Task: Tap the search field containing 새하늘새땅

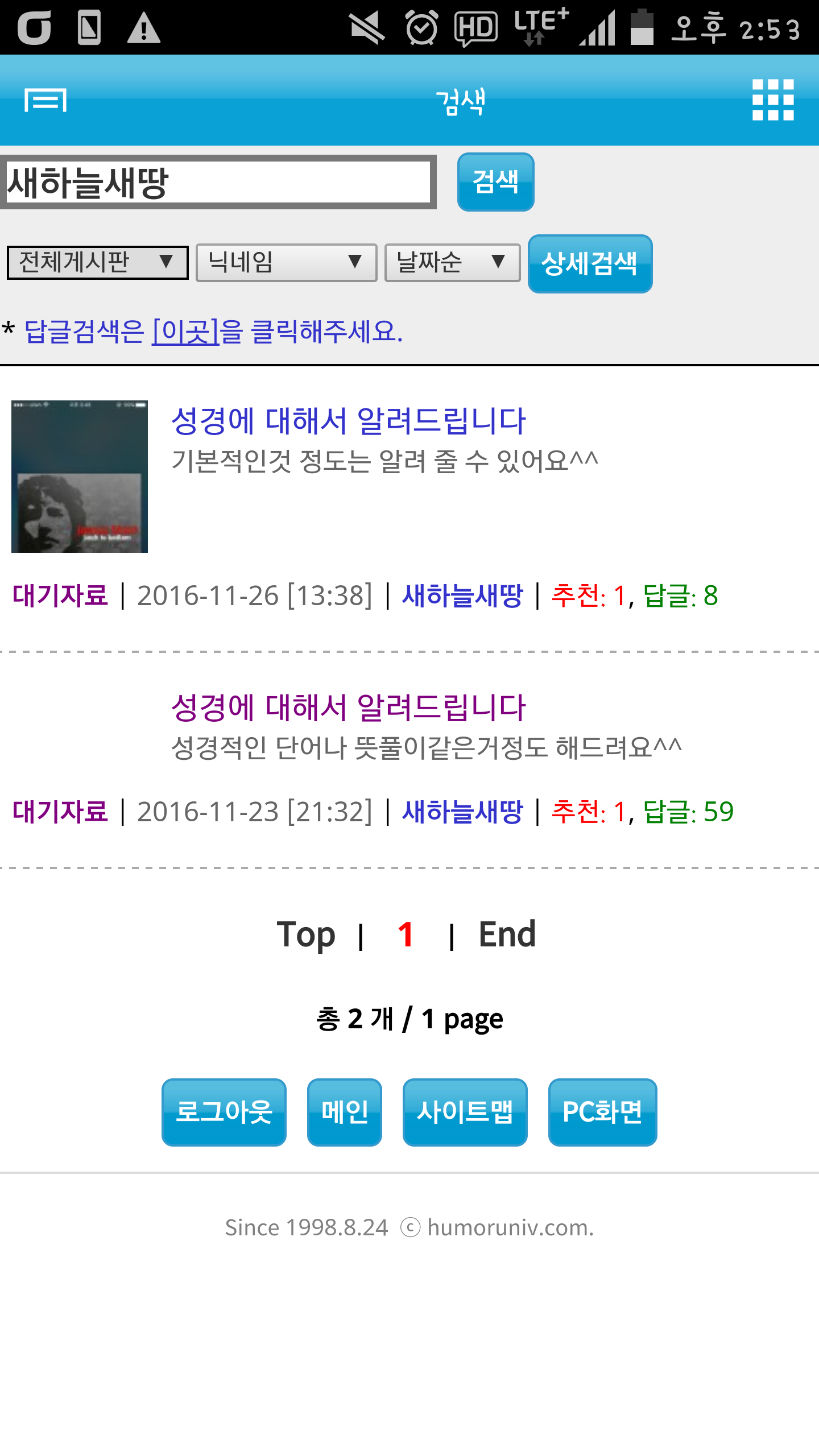Action: [x=218, y=182]
